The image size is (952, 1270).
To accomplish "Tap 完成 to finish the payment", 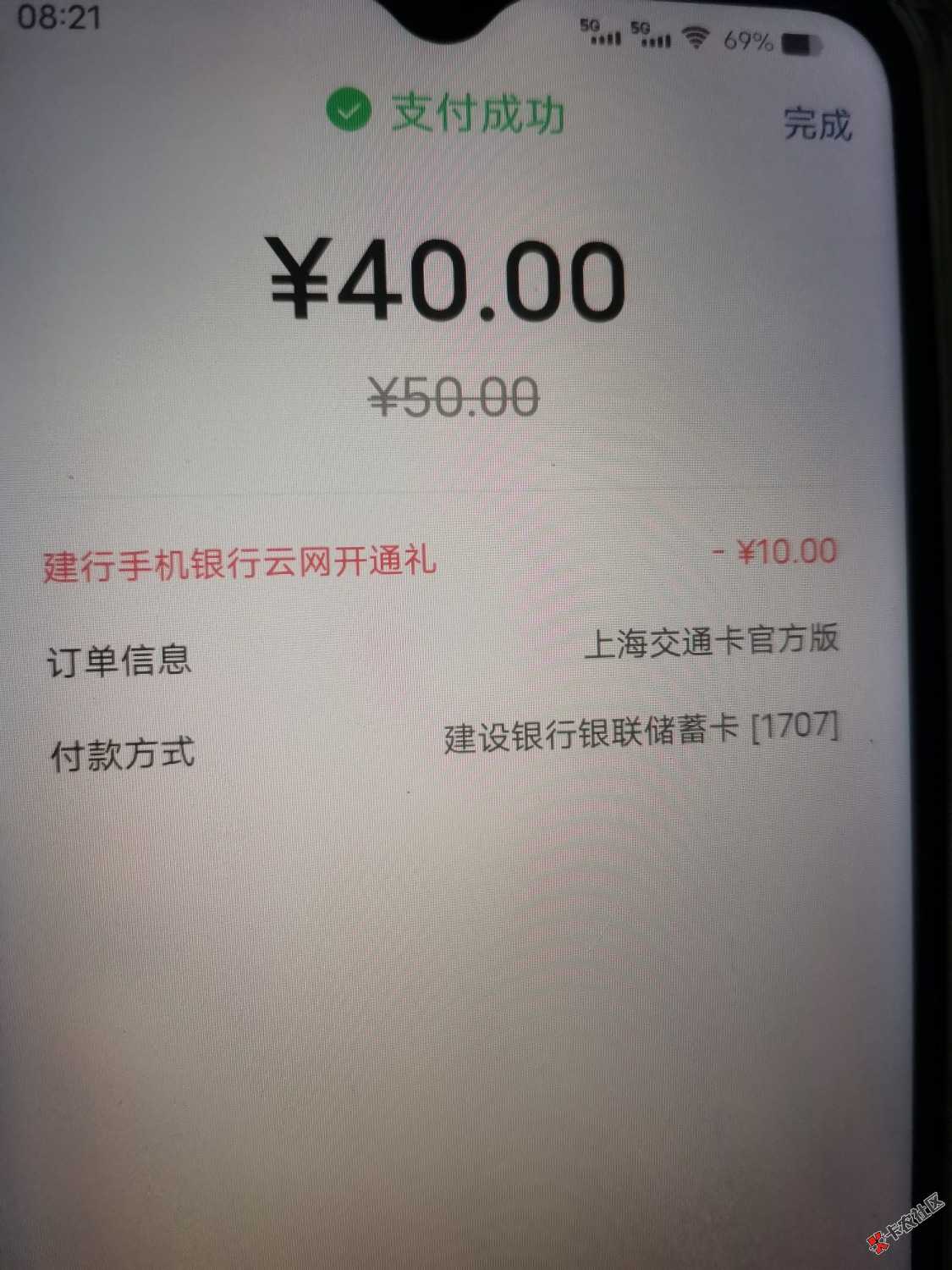I will coord(816,124).
